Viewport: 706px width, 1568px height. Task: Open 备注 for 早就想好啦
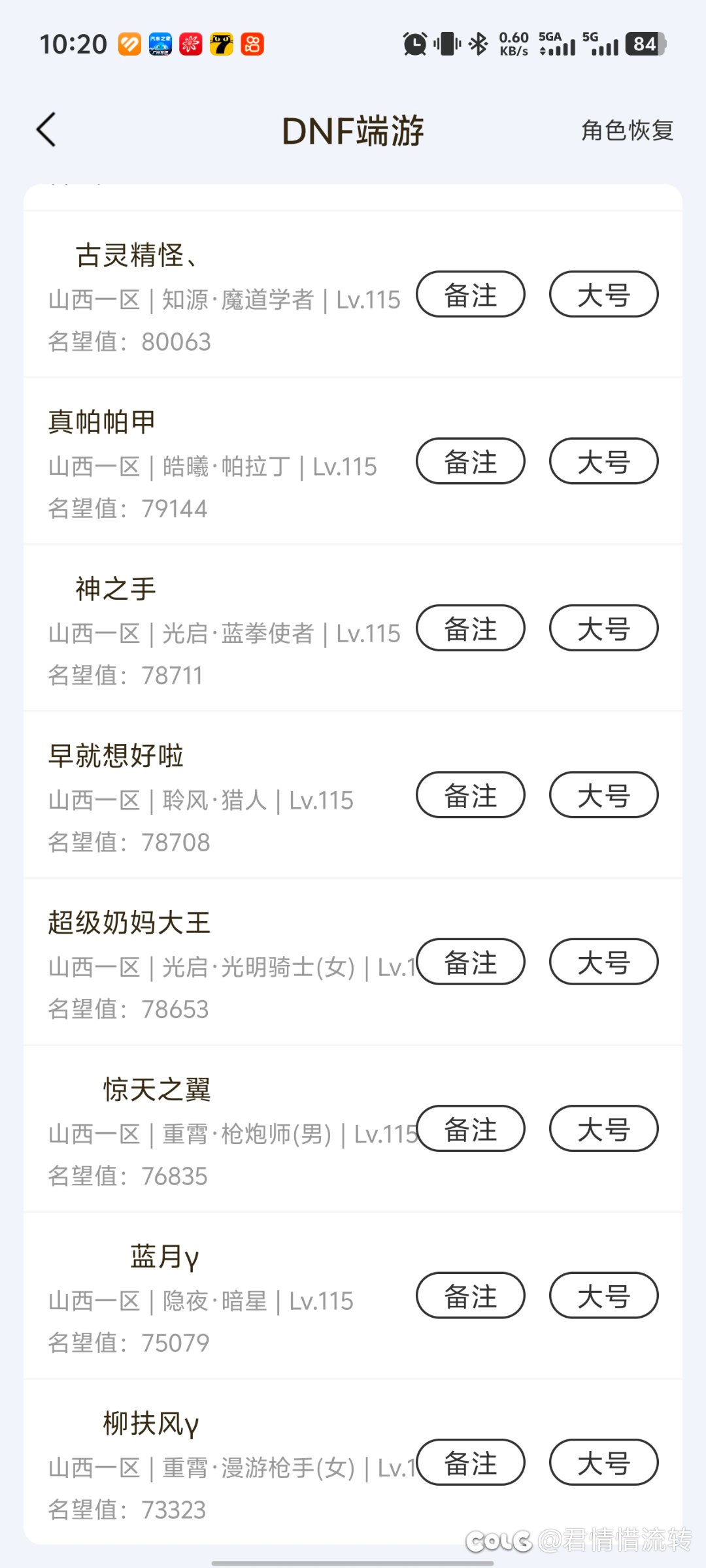tap(470, 795)
